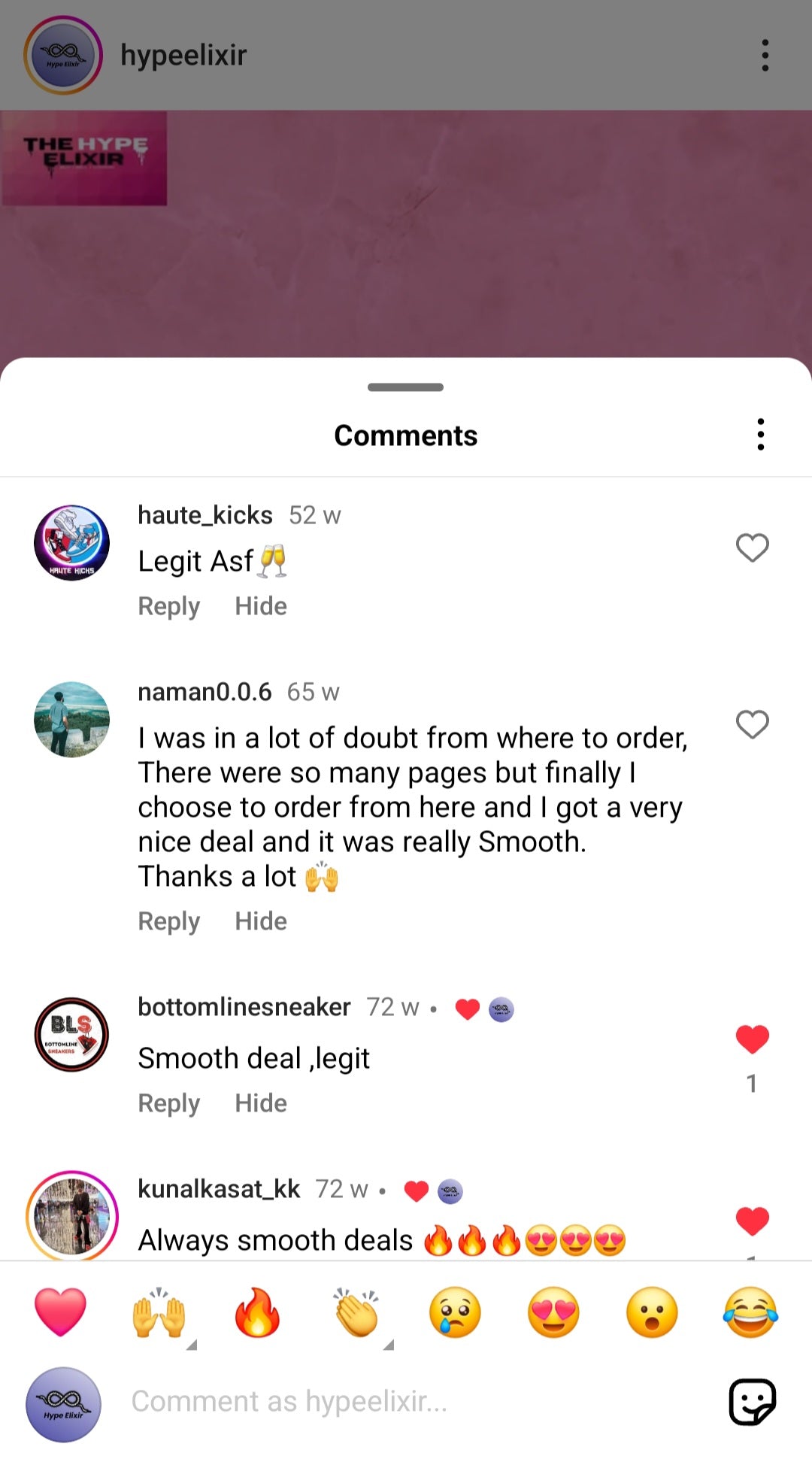Reply to haute_kicks' comment
812x1462 pixels.
click(168, 606)
